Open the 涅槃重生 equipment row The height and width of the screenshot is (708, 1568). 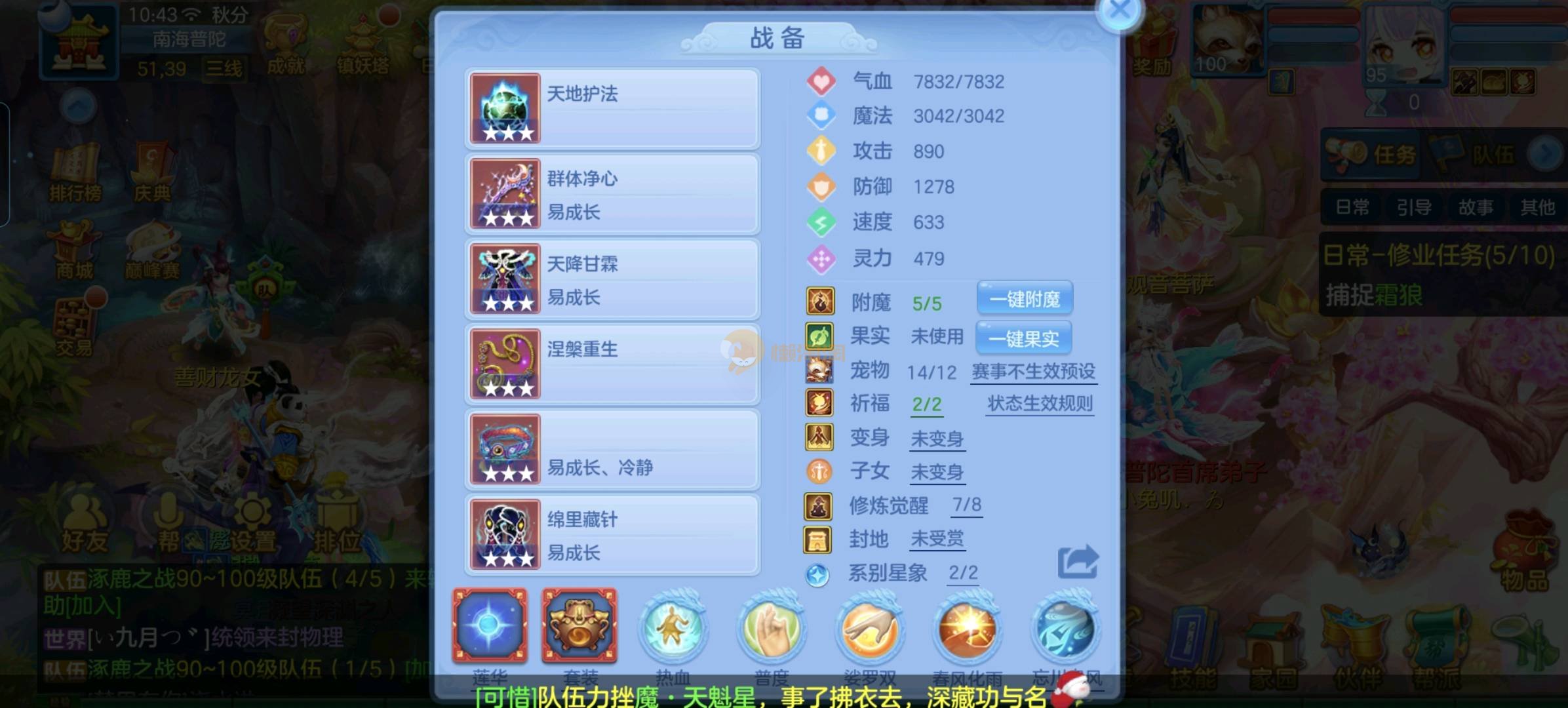click(612, 364)
